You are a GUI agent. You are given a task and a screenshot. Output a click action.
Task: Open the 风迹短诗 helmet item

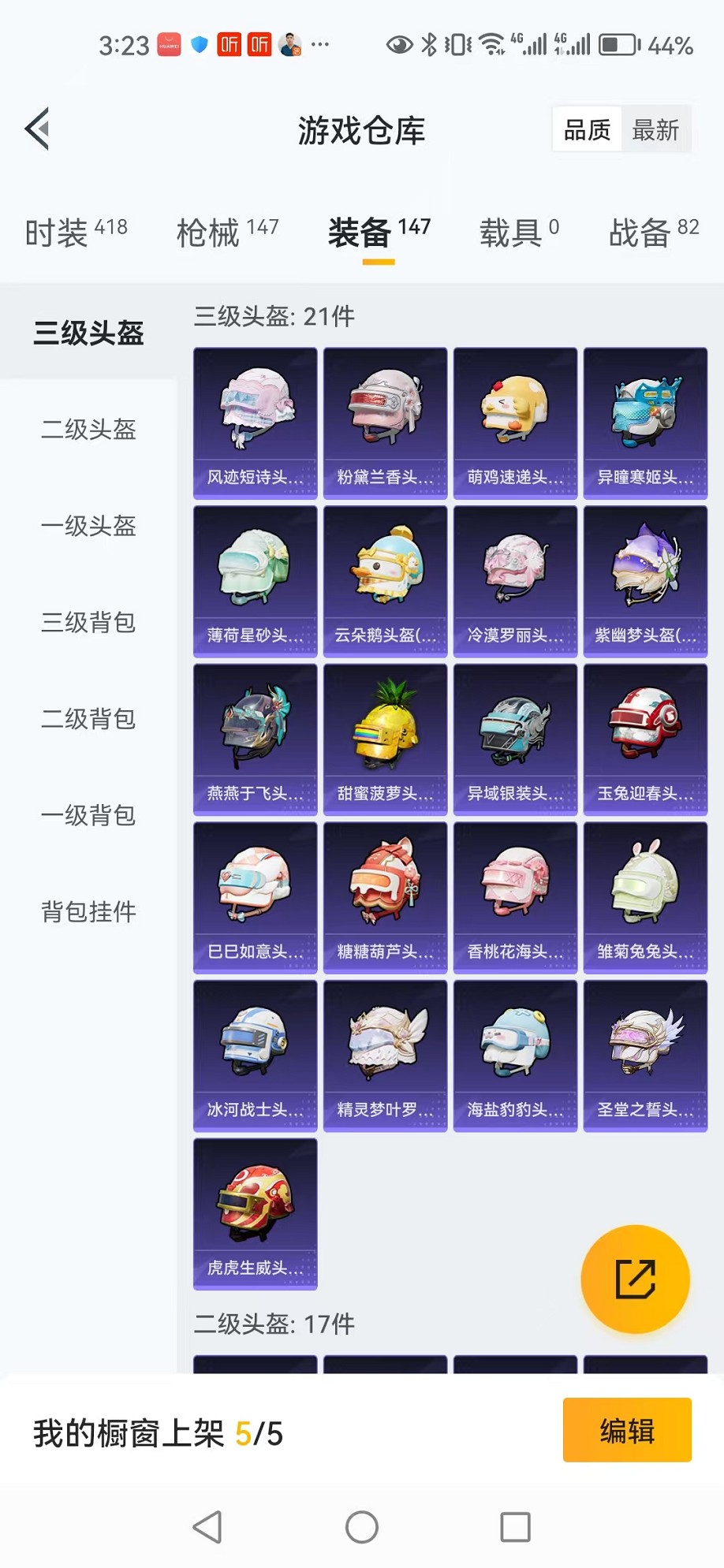pyautogui.click(x=255, y=423)
